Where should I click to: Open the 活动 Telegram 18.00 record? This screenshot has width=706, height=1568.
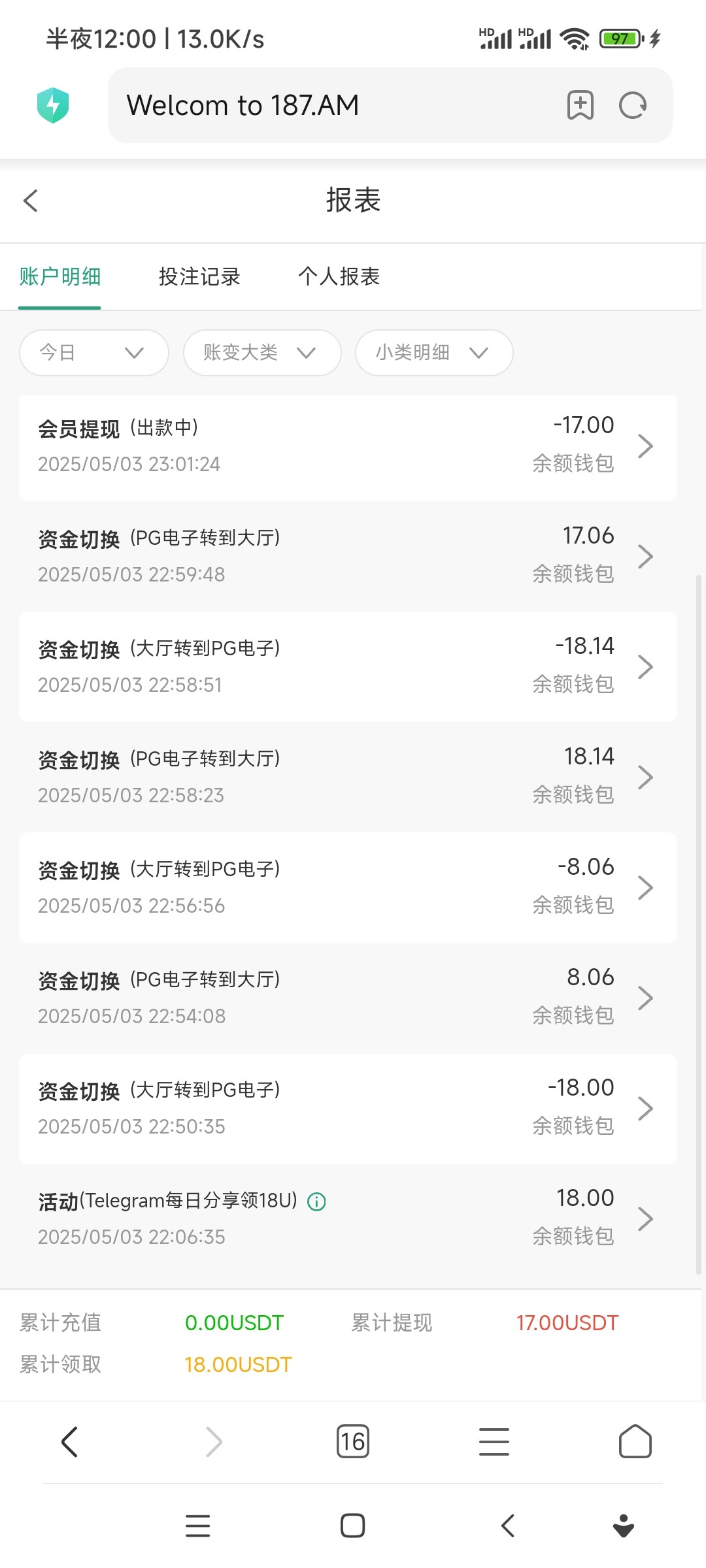click(348, 1219)
